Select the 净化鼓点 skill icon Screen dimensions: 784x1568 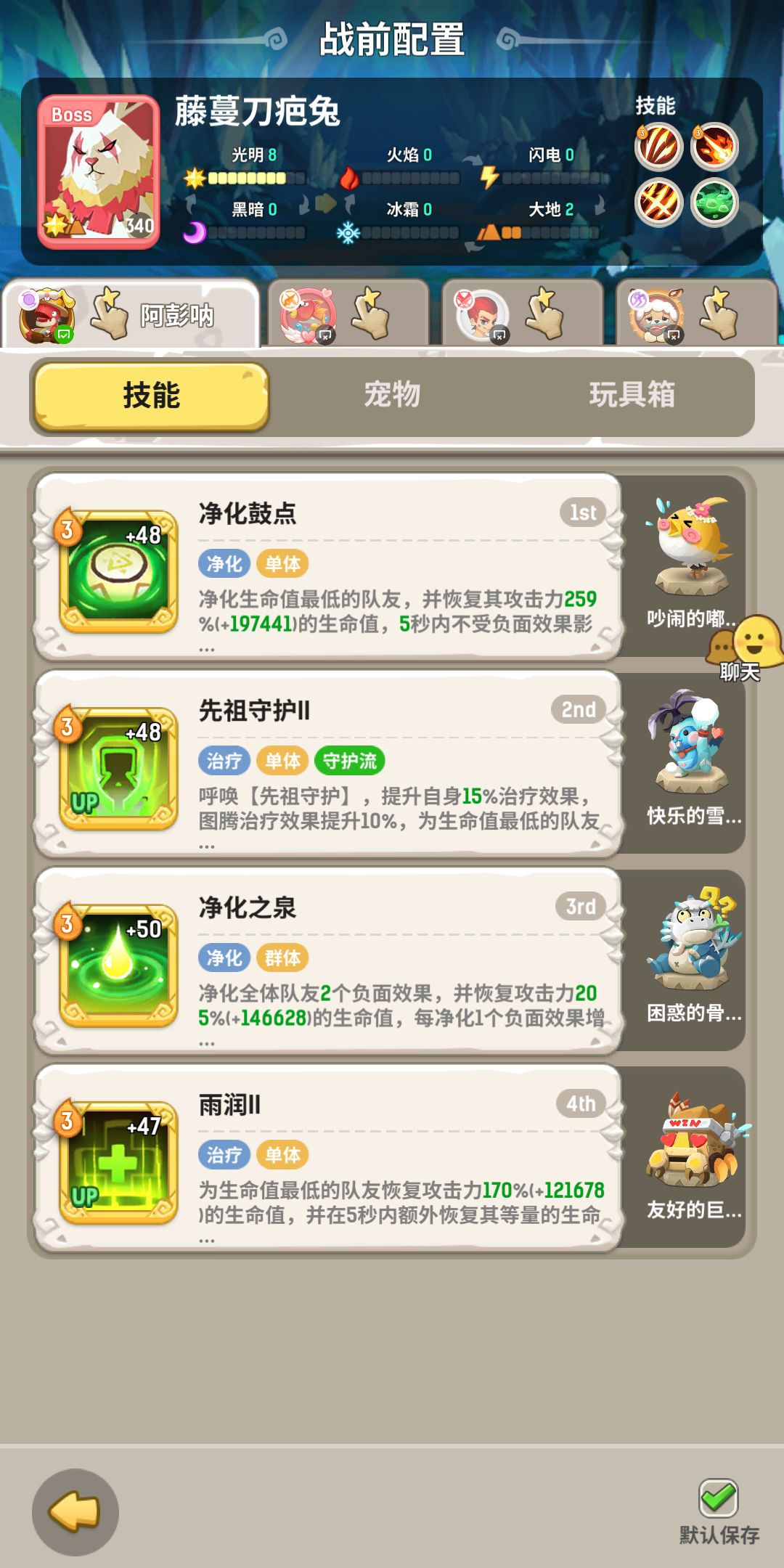(x=116, y=566)
